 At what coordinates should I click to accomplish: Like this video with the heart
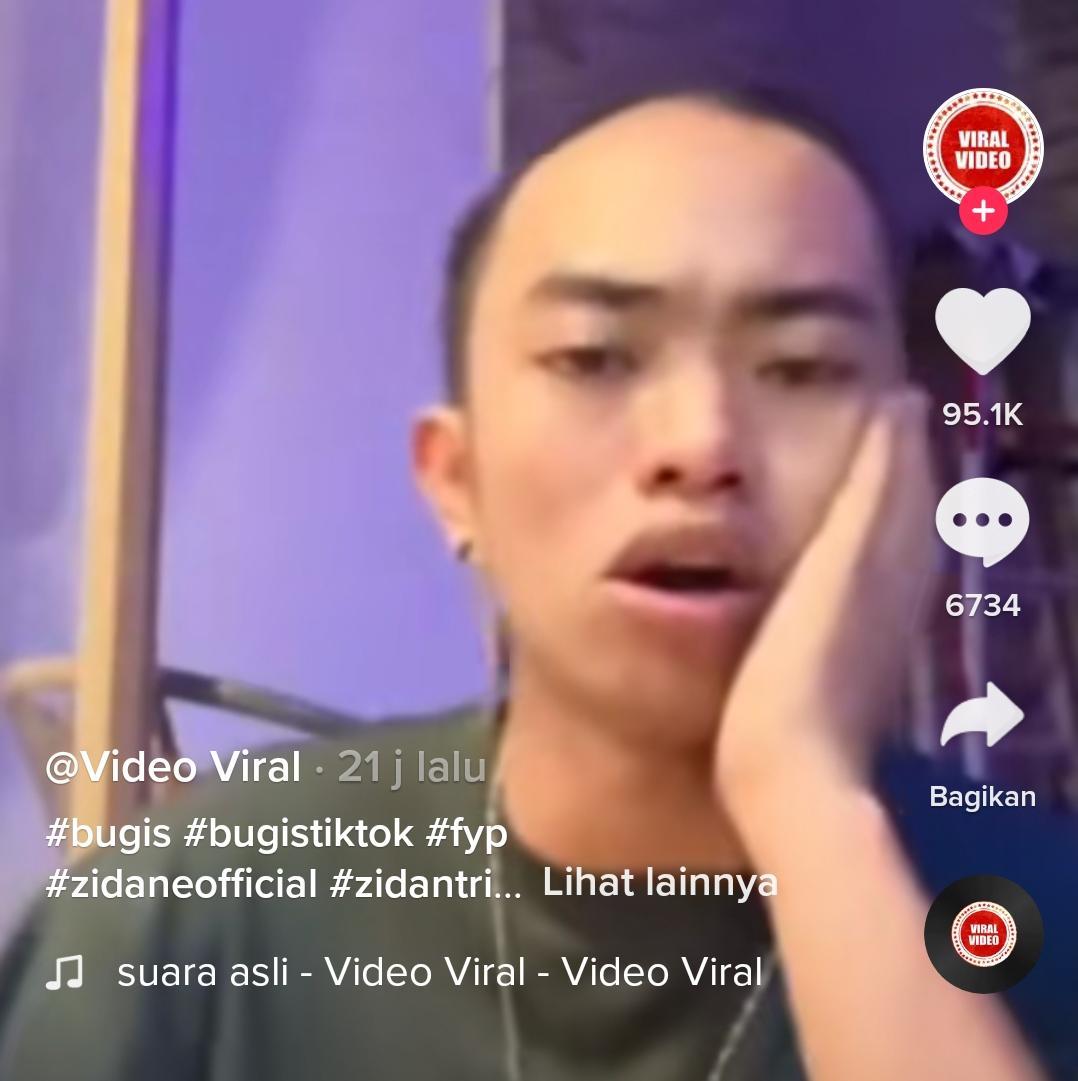[x=982, y=331]
